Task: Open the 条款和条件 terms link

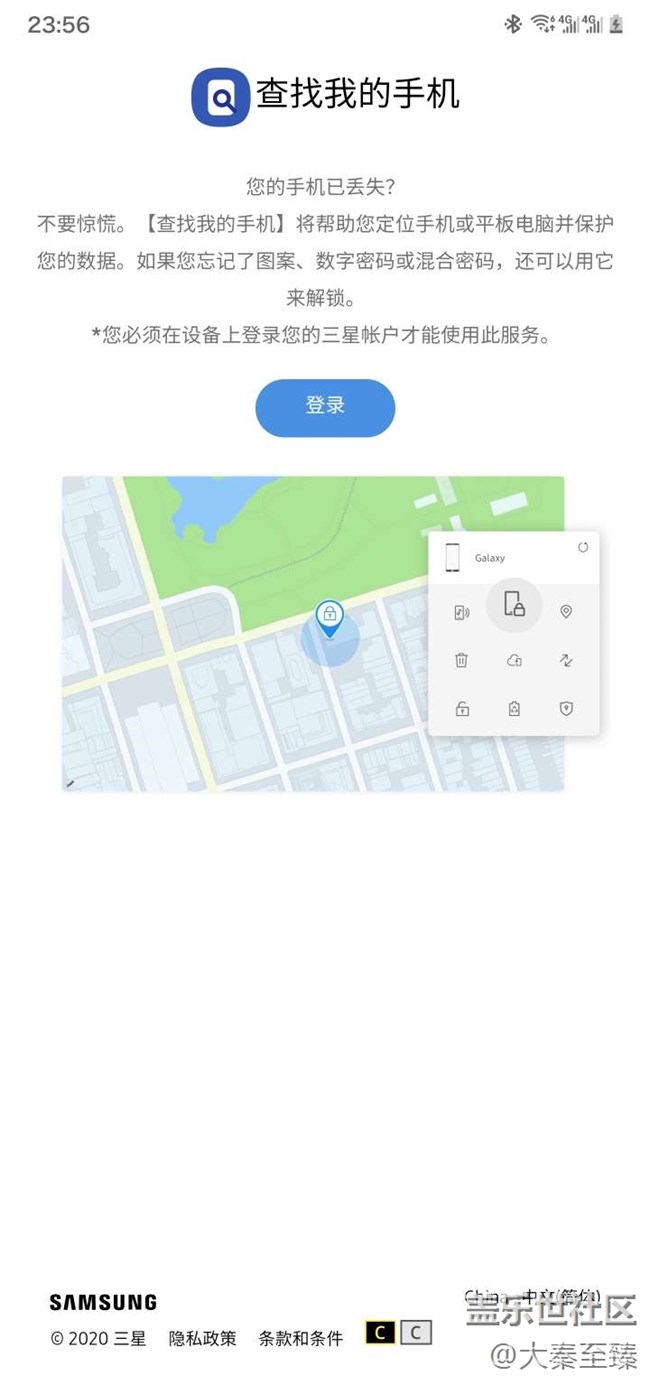Action: coord(300,1338)
